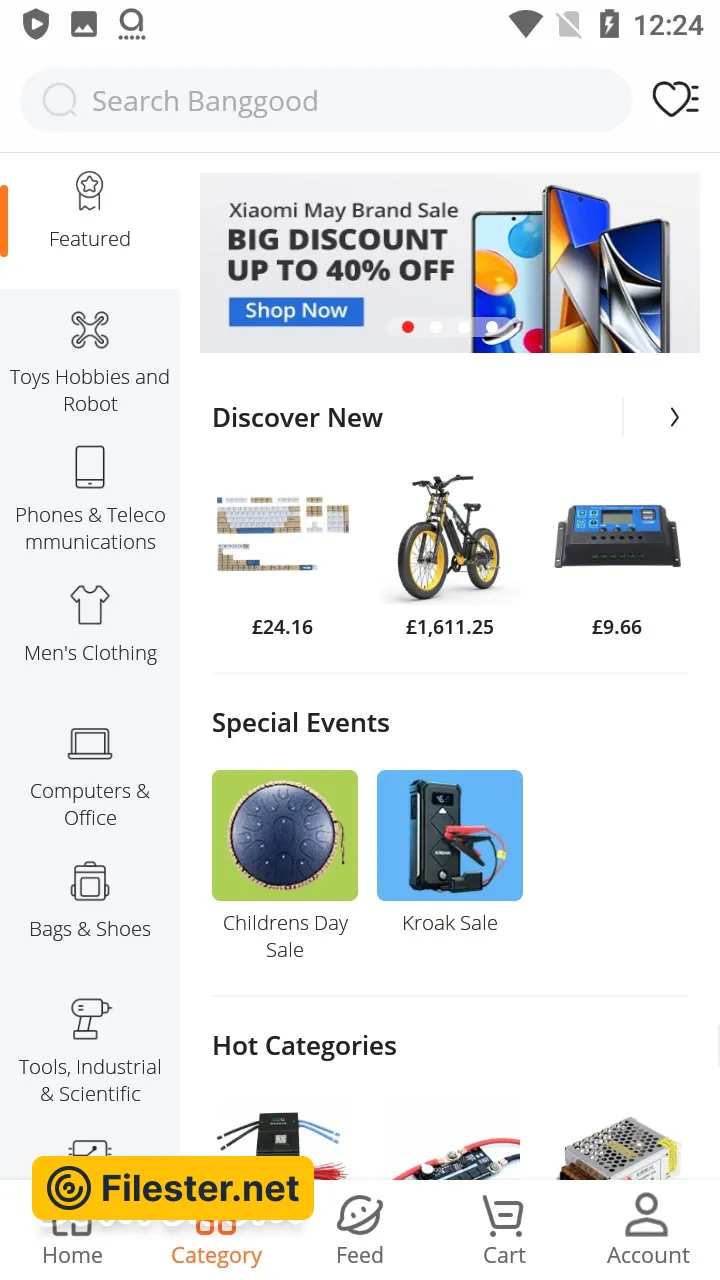The height and width of the screenshot is (1280, 720).
Task: View the electric bike priced £1,611.25
Action: 449,555
